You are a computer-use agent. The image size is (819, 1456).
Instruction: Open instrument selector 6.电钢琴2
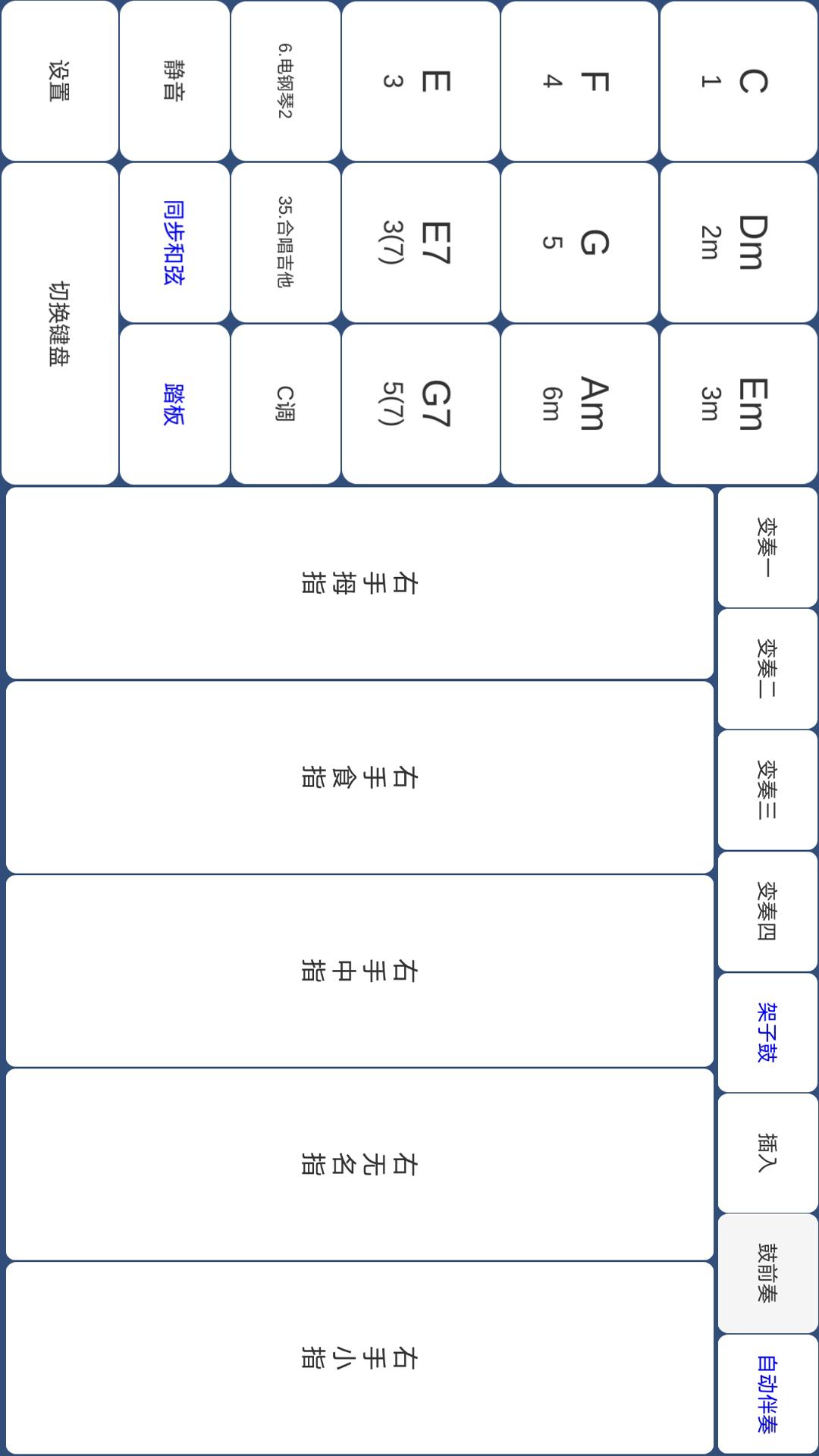click(284, 80)
